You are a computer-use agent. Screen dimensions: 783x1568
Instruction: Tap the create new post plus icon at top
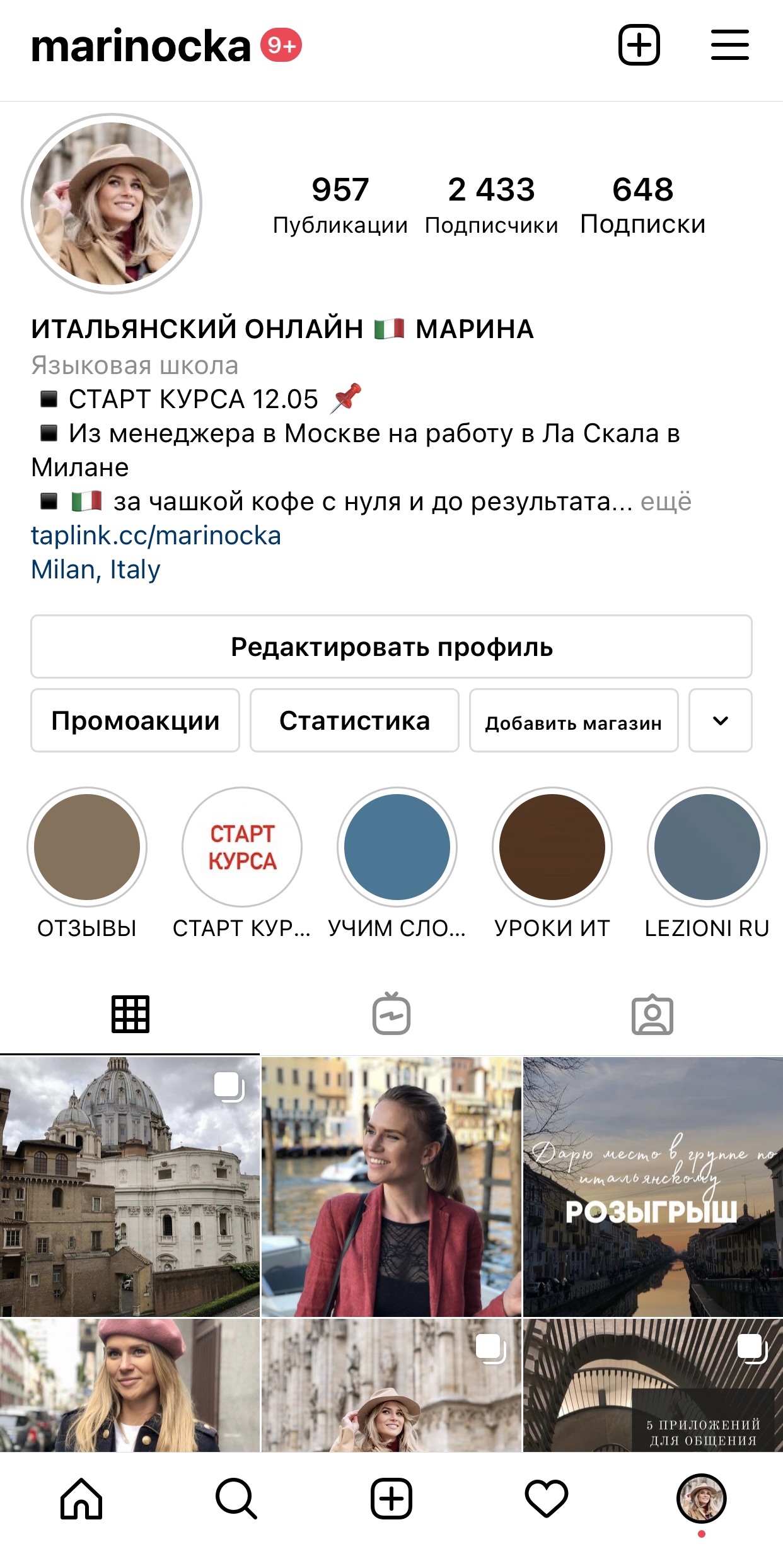point(639,45)
